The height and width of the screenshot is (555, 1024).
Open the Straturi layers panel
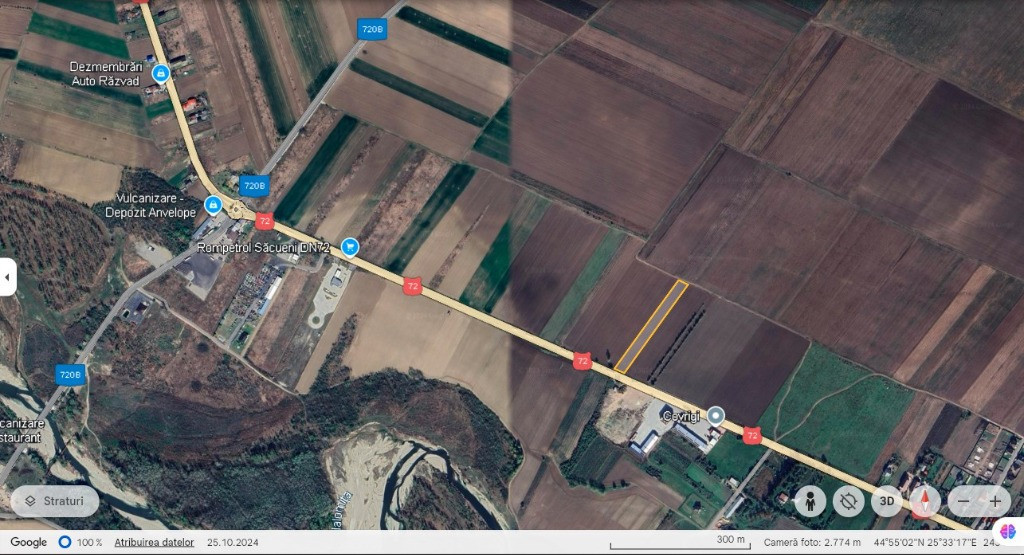[x=55, y=500]
